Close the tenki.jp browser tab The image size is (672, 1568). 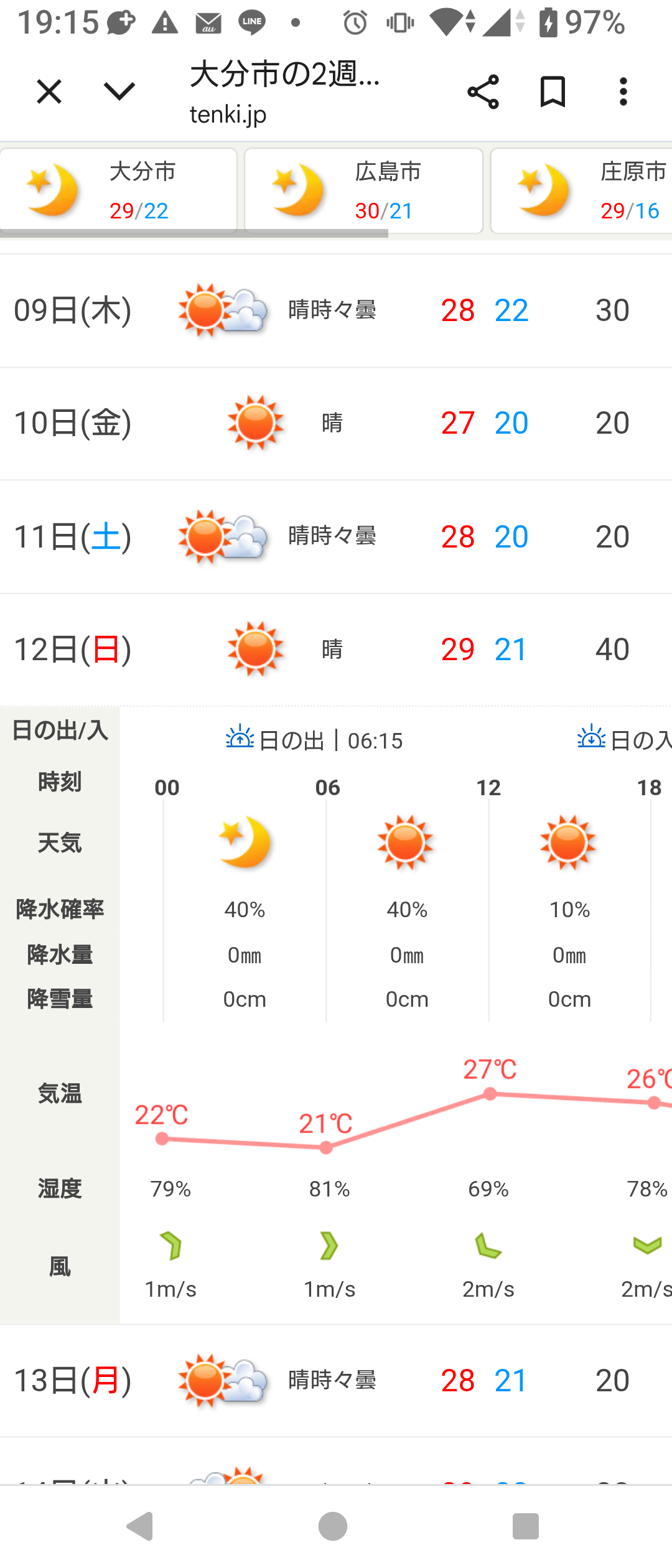pyautogui.click(x=49, y=92)
